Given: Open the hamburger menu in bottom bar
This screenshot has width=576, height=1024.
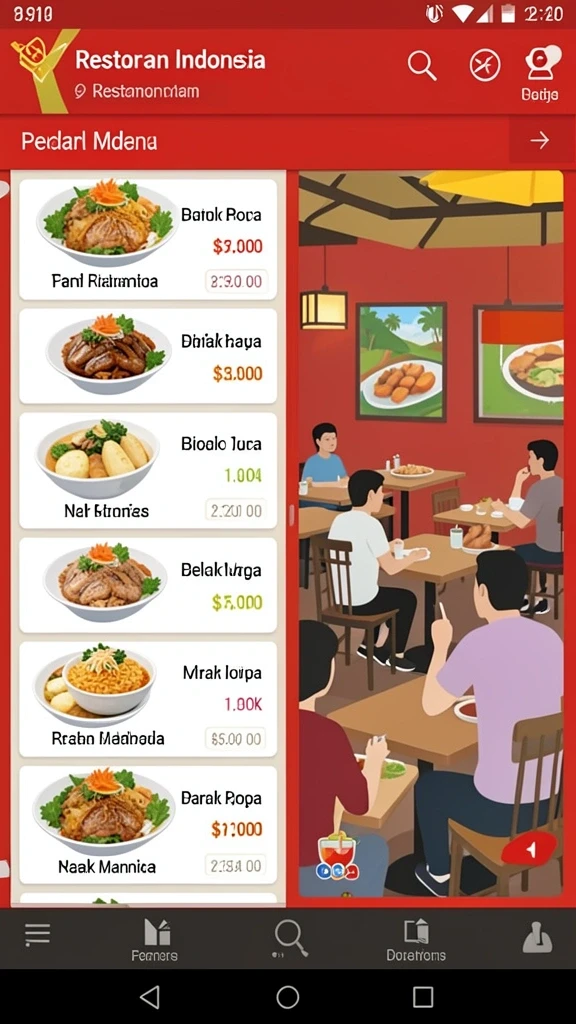Looking at the screenshot, I should pos(37,935).
